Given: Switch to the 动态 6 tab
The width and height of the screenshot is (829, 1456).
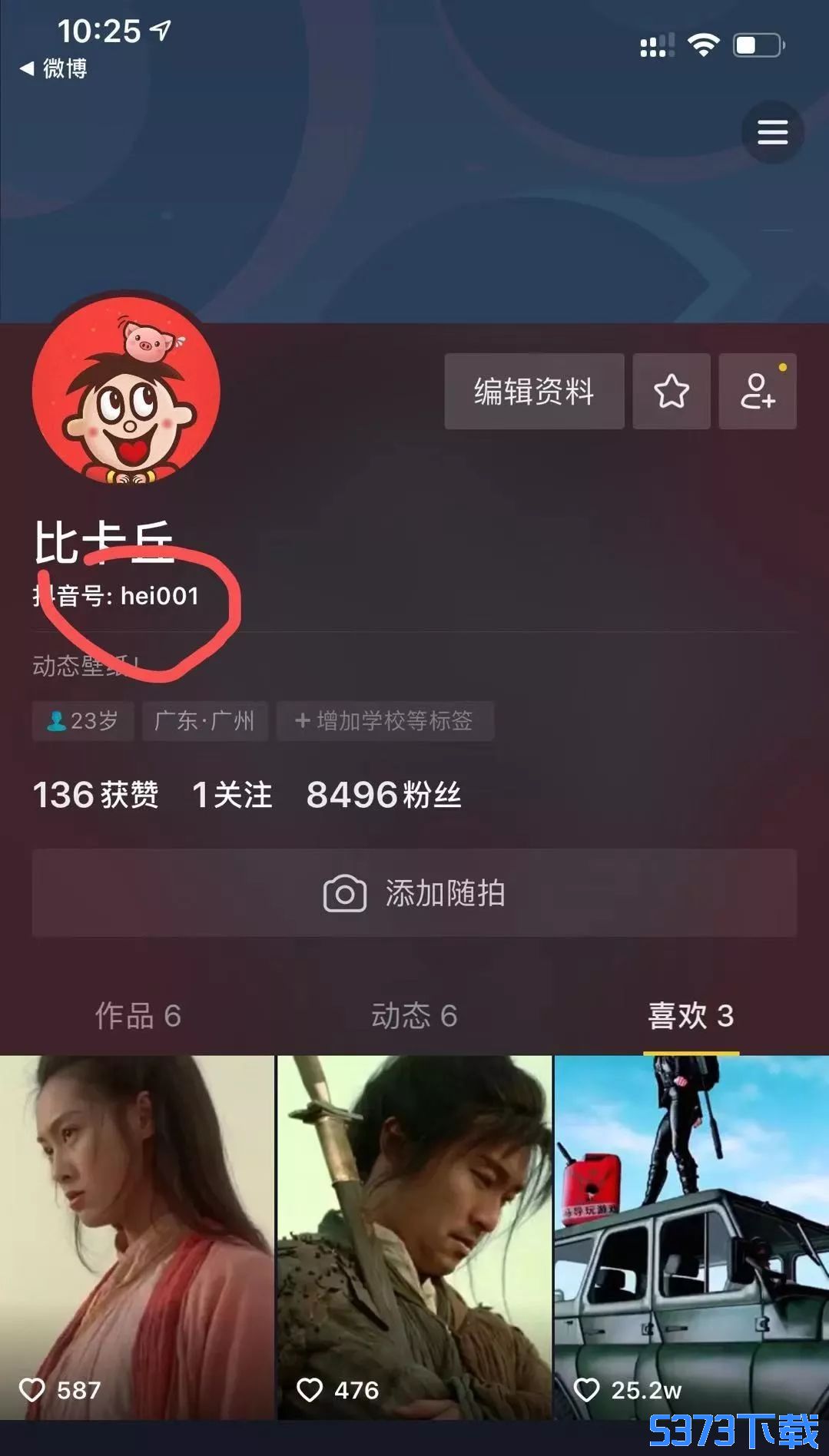Looking at the screenshot, I should coord(414,1015).
